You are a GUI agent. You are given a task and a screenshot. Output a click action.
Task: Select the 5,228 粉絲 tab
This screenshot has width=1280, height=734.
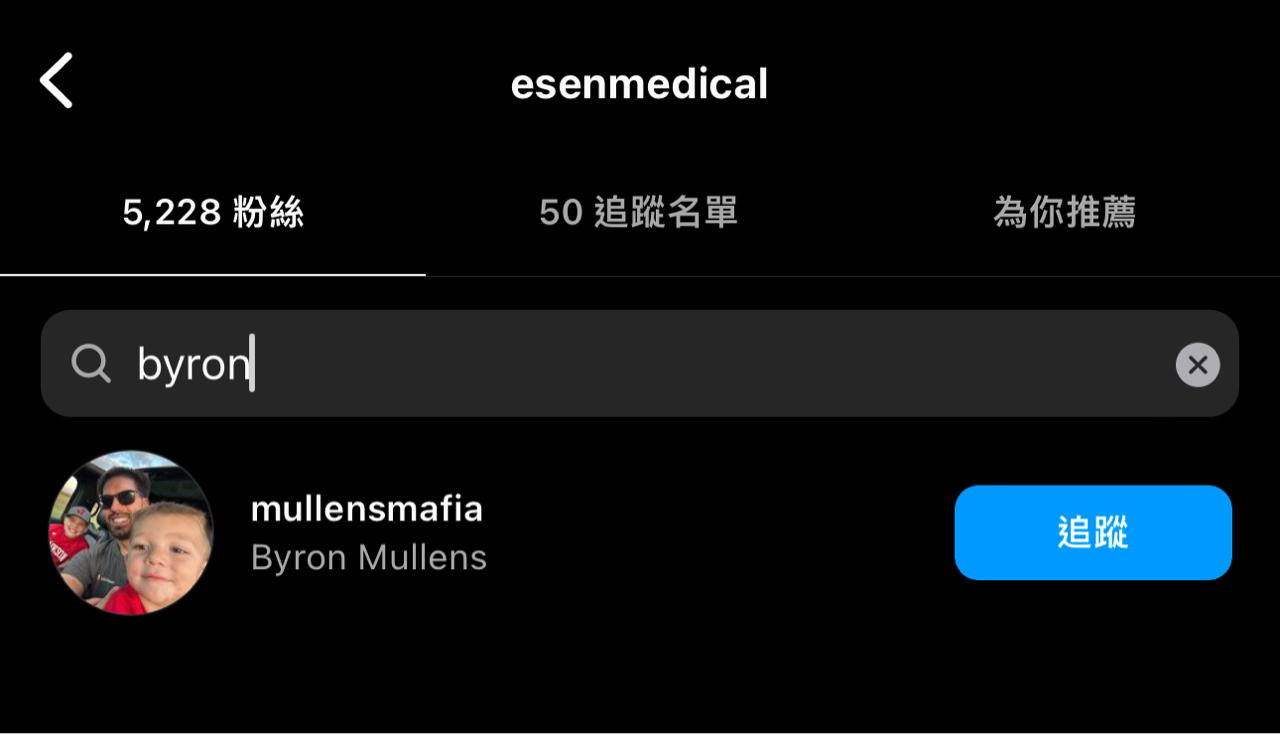pos(213,213)
